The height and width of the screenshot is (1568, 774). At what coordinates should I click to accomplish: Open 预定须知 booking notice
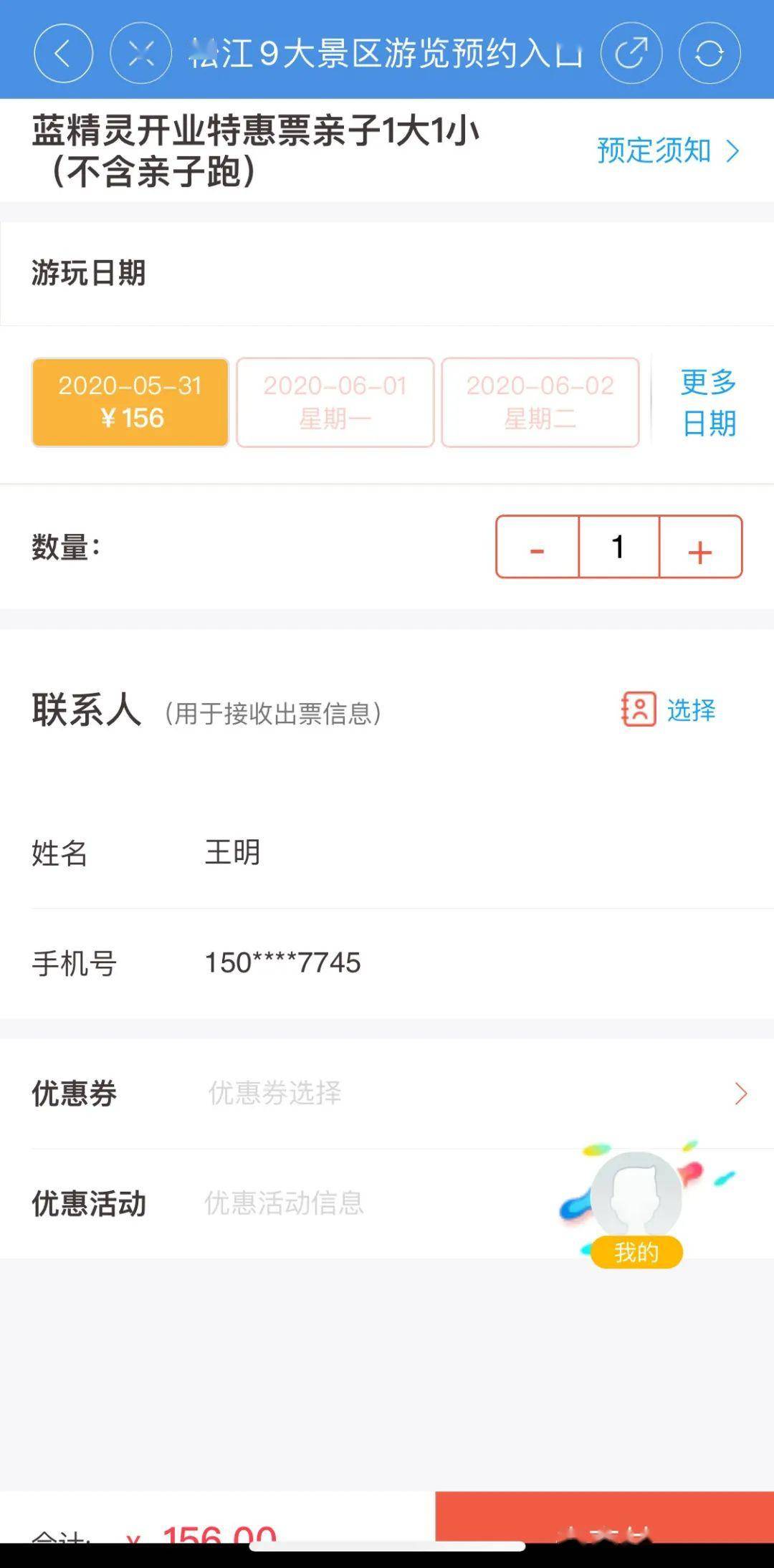tap(667, 150)
